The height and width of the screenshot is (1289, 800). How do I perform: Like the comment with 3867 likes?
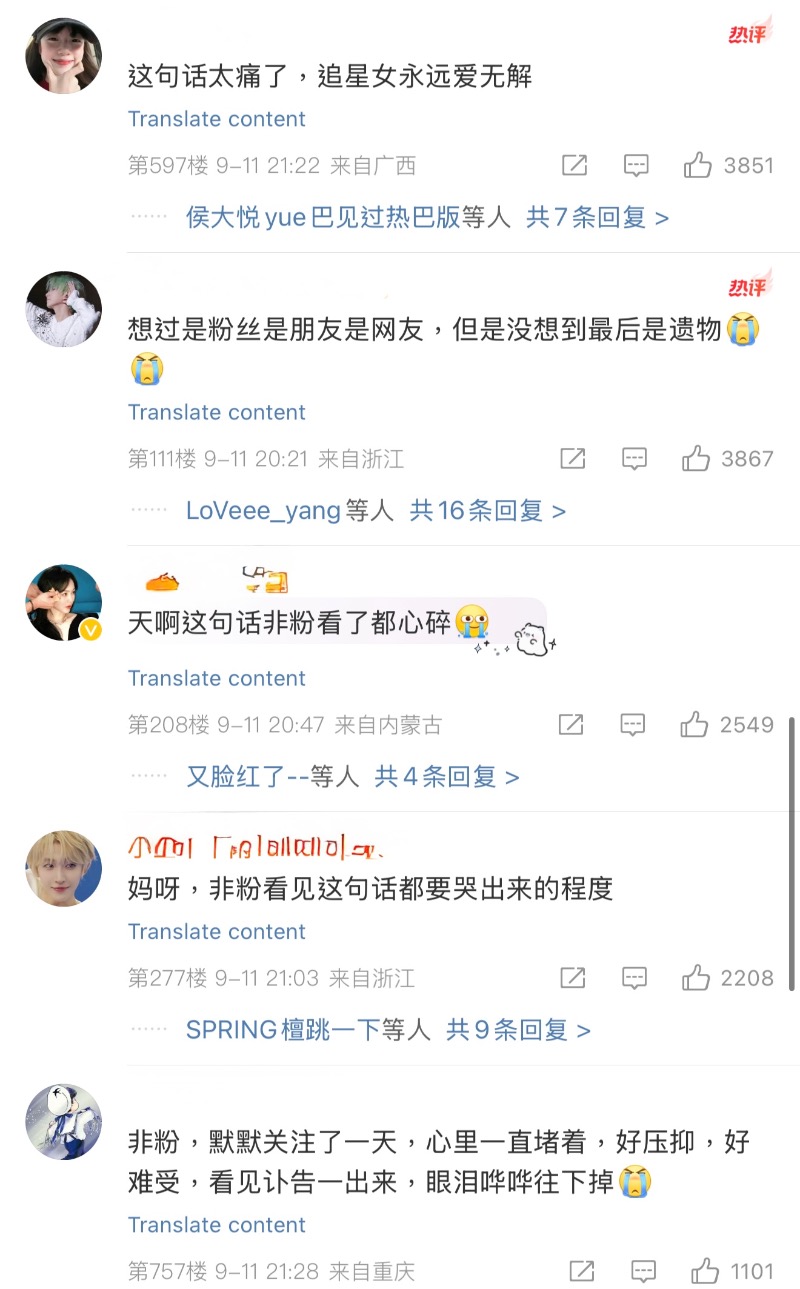tap(696, 459)
